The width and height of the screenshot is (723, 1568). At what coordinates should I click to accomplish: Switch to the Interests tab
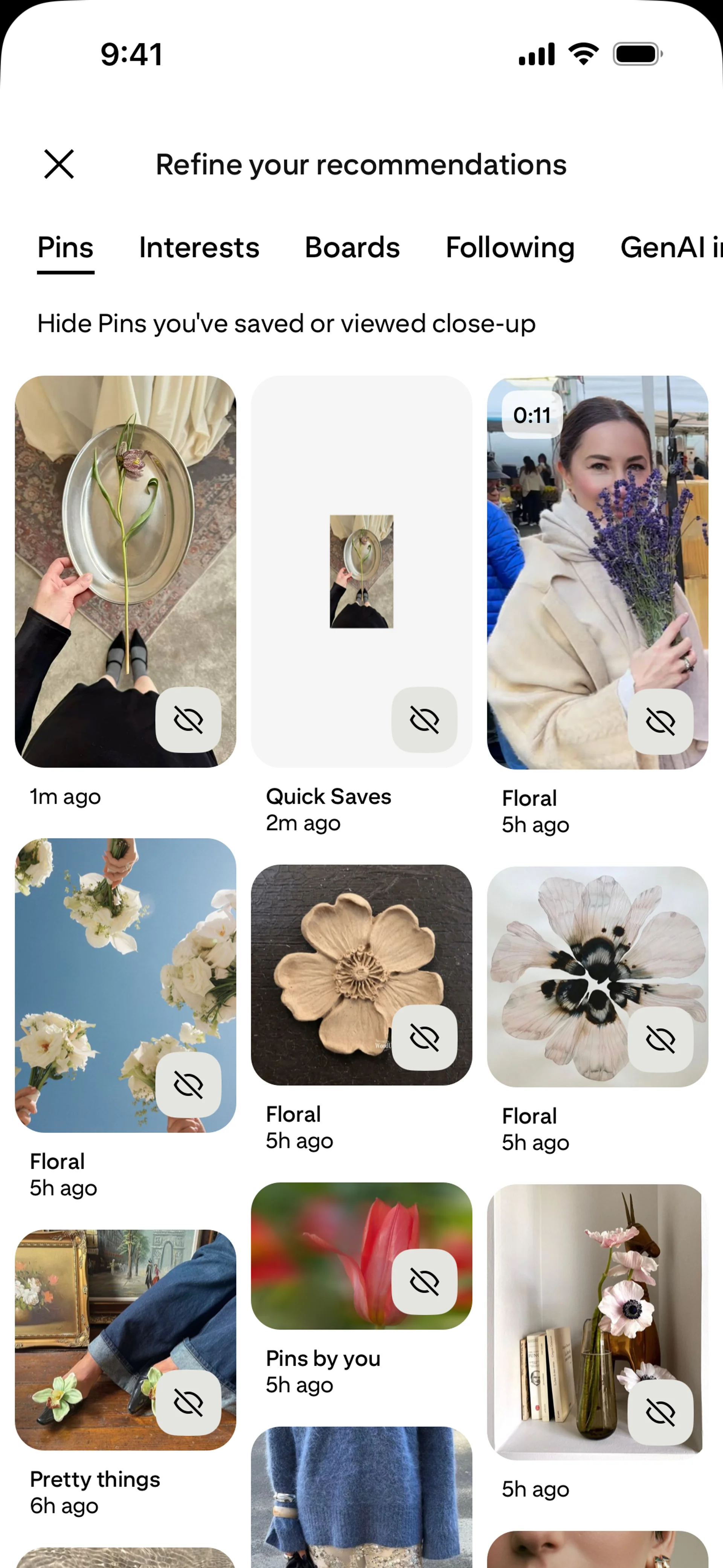point(199,248)
